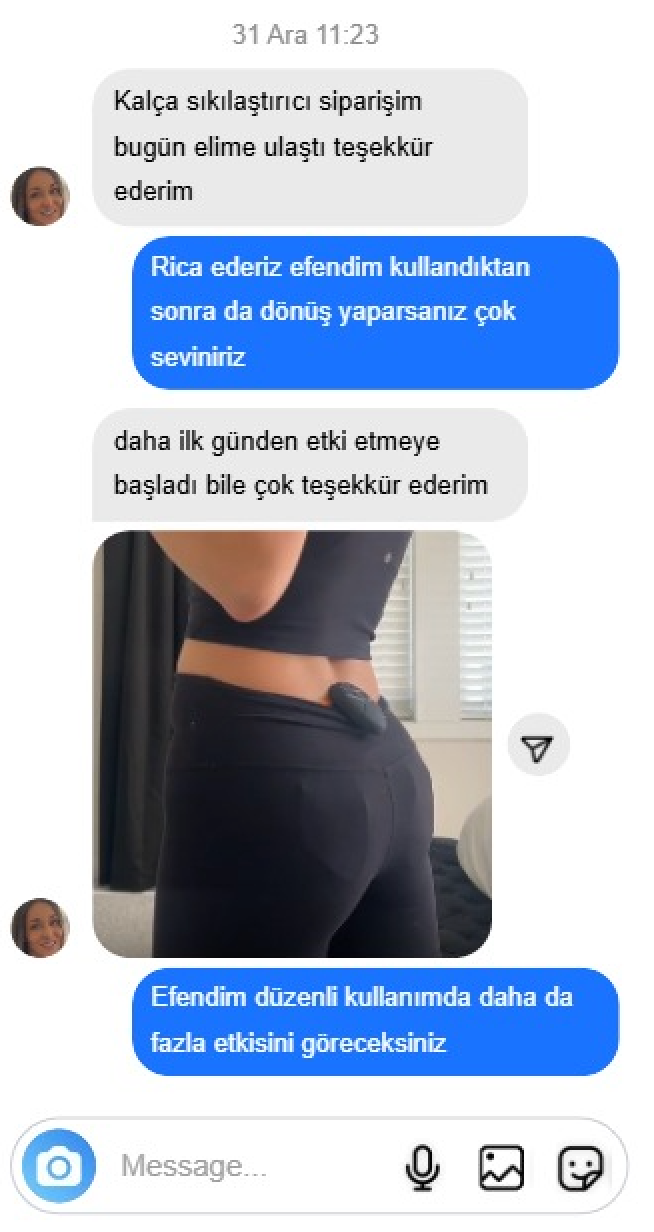Record a voice message with the microphone
654x1232 pixels.
[423, 1166]
